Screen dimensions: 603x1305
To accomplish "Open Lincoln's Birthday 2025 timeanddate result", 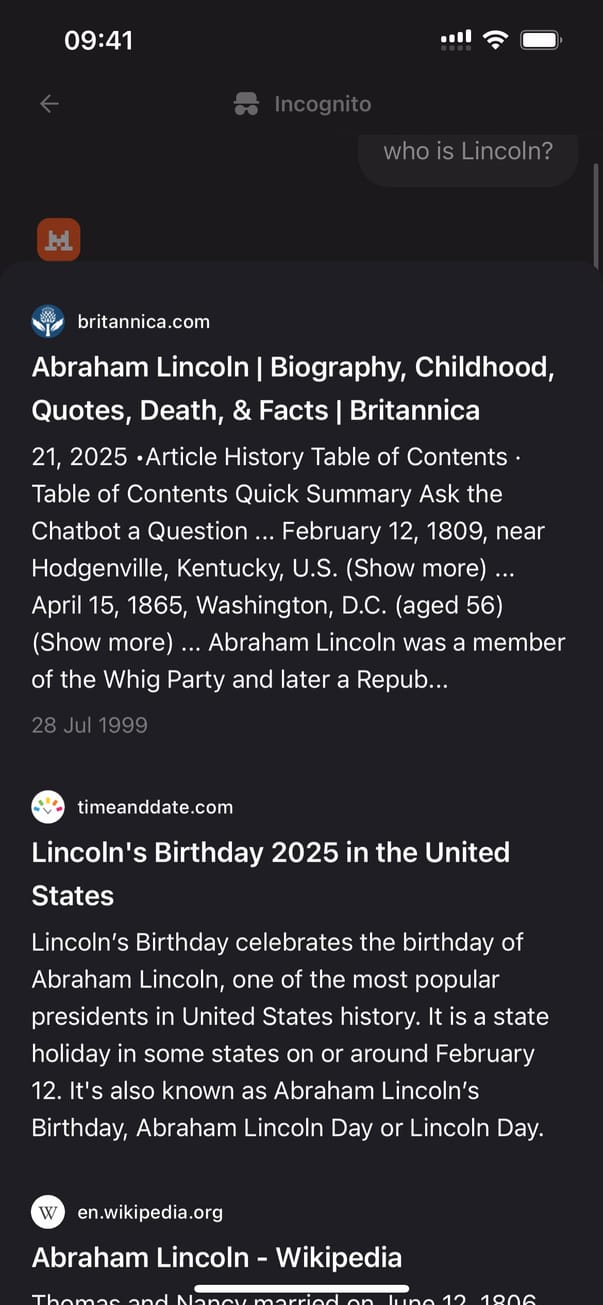I will [x=270, y=873].
